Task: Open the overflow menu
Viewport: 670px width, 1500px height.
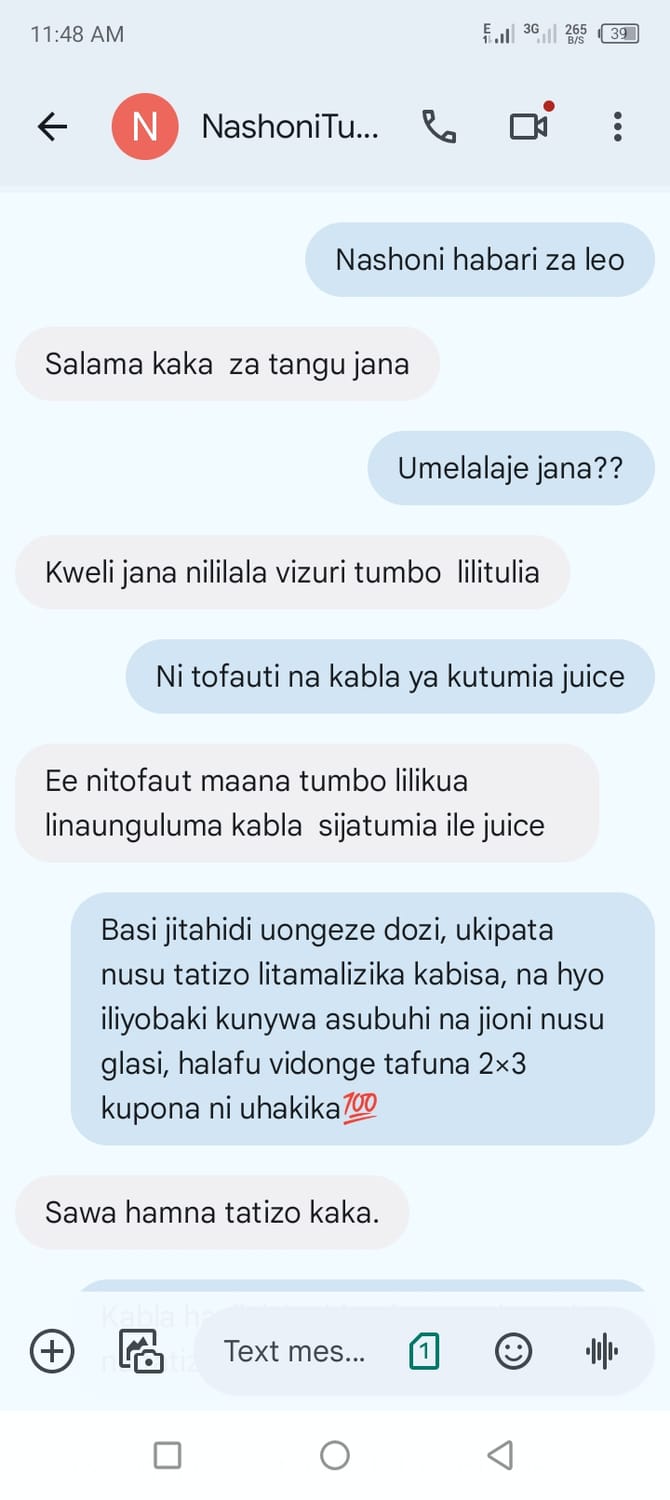Action: (x=617, y=127)
